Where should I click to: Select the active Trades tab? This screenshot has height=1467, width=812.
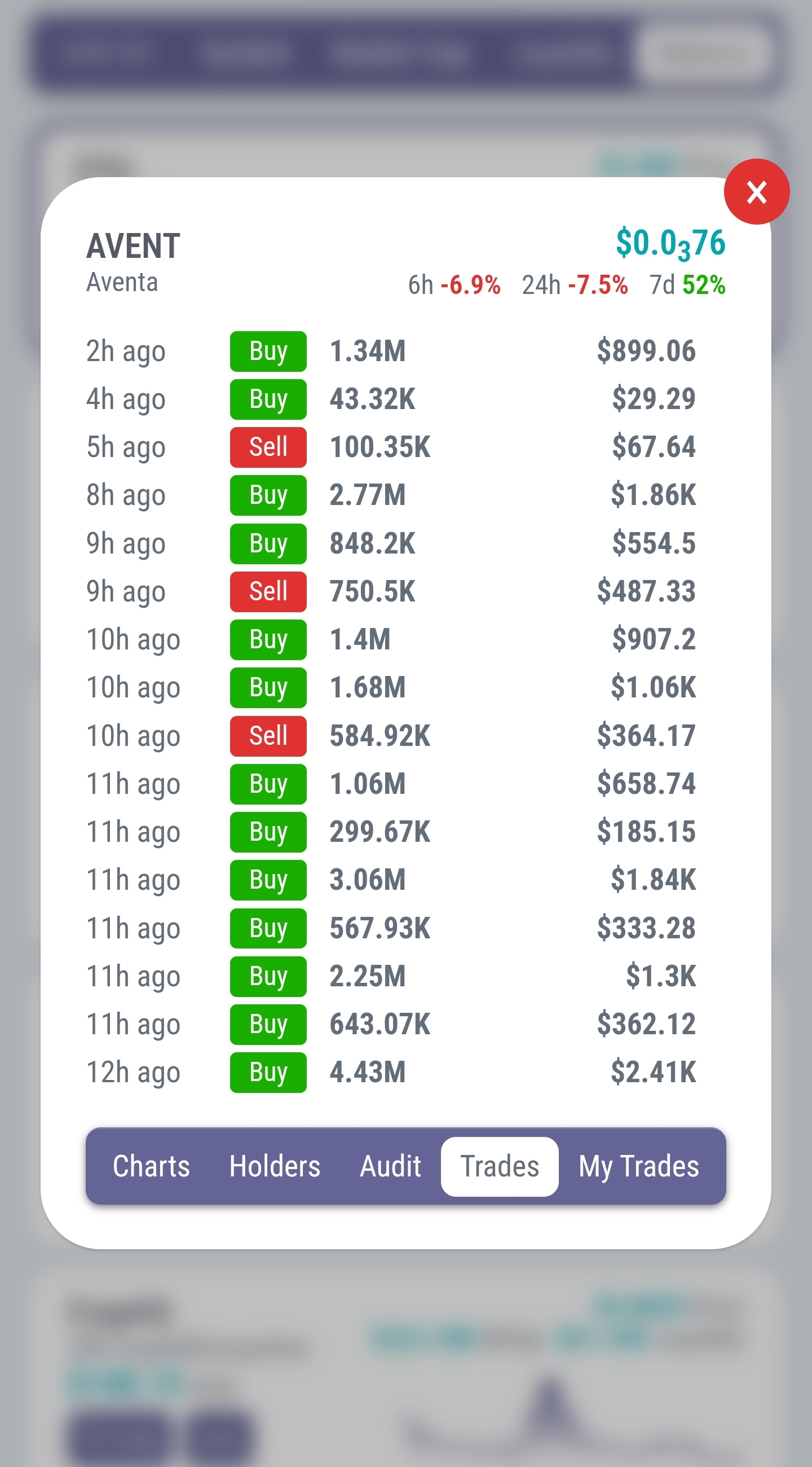tap(499, 1166)
